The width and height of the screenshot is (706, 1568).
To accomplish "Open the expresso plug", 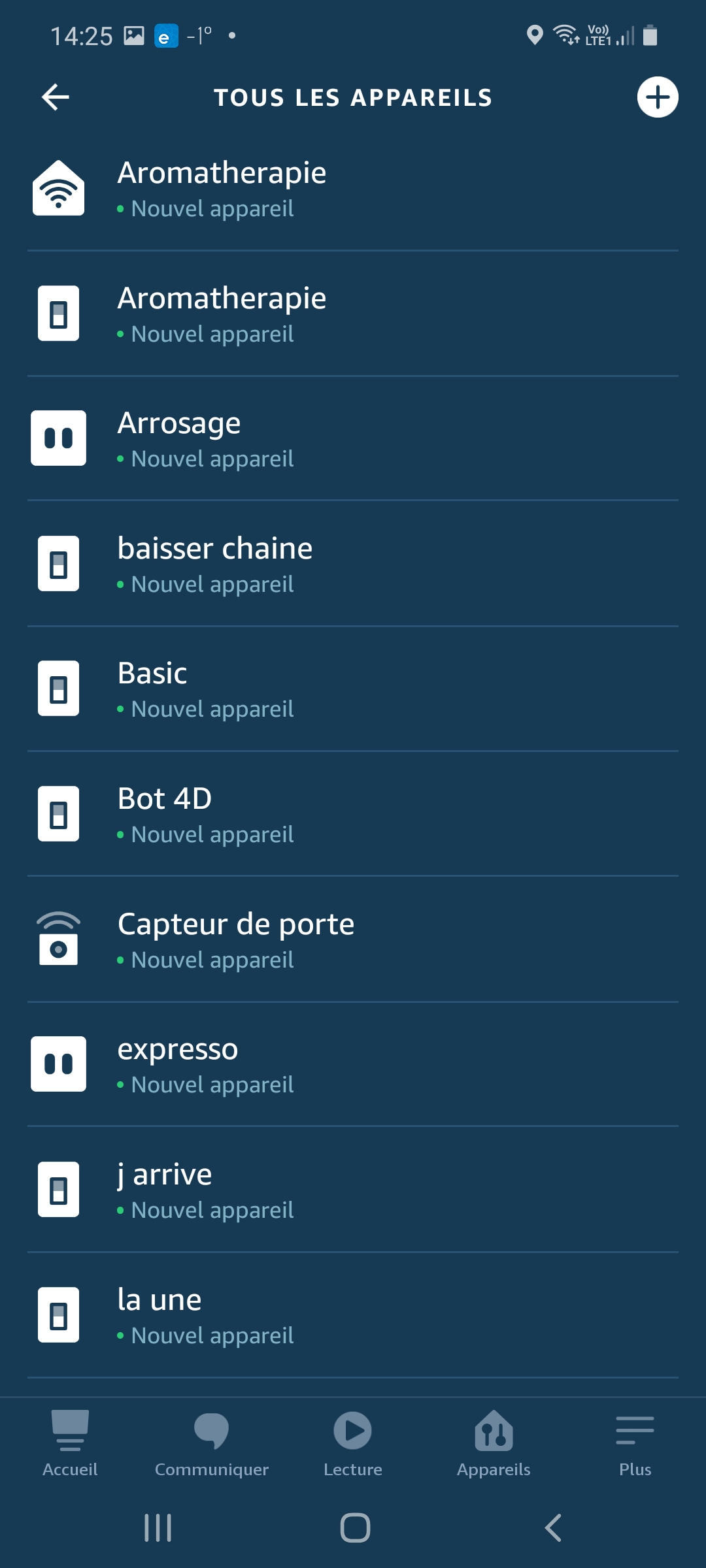I will point(353,1064).
